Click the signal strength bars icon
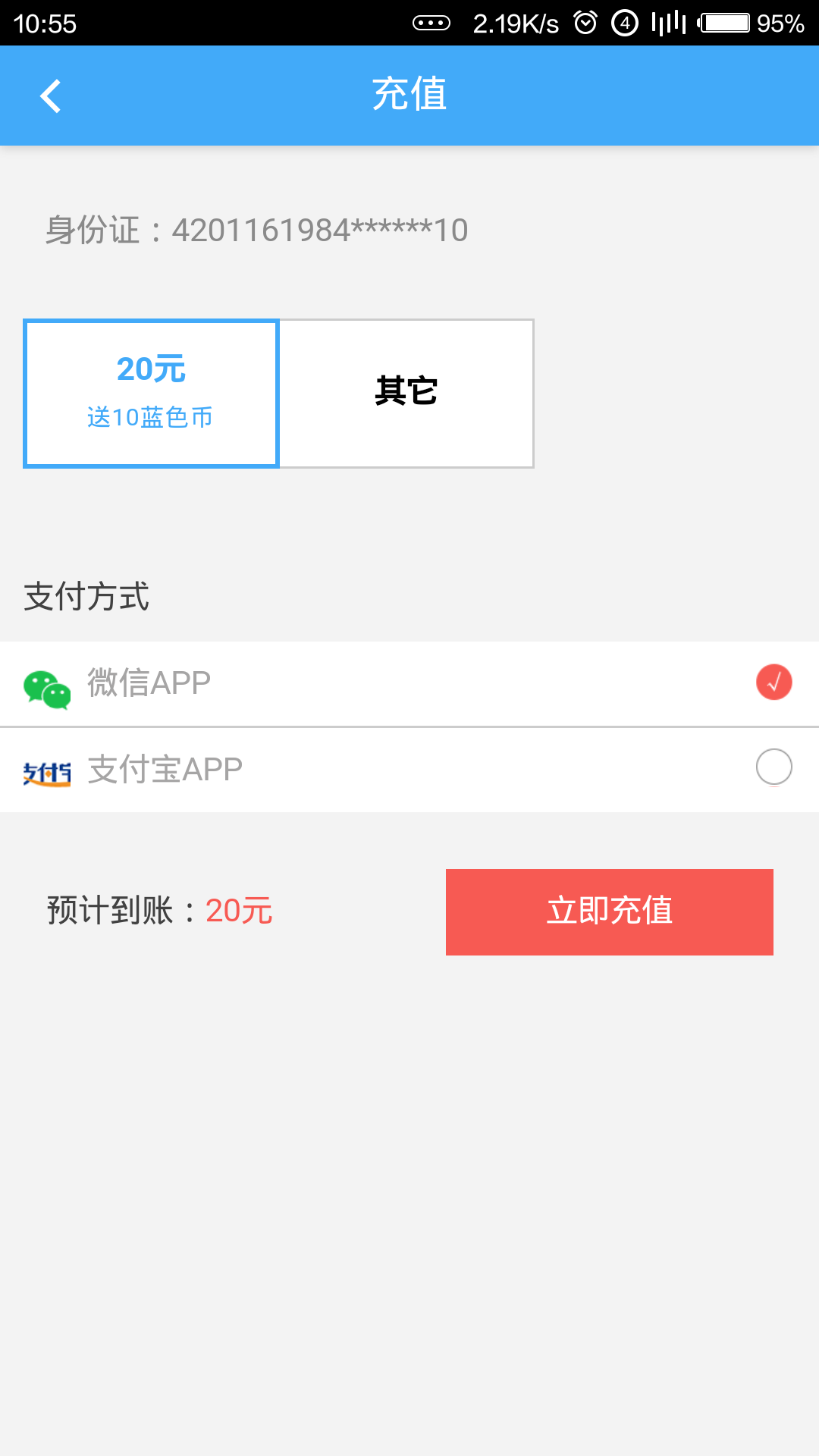The width and height of the screenshot is (819, 1456). [667, 23]
